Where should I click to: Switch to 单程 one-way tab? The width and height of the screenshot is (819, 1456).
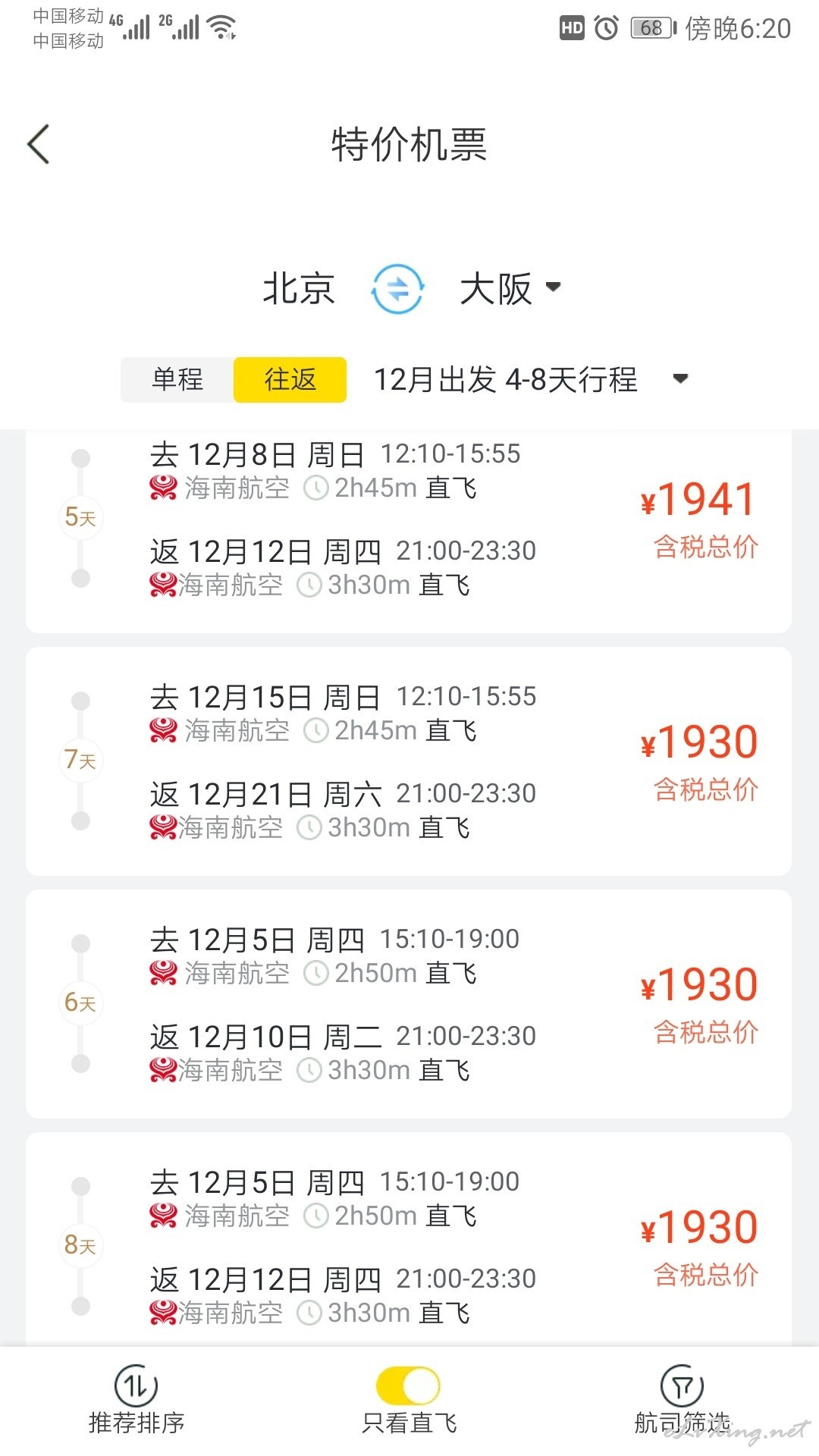click(x=177, y=379)
